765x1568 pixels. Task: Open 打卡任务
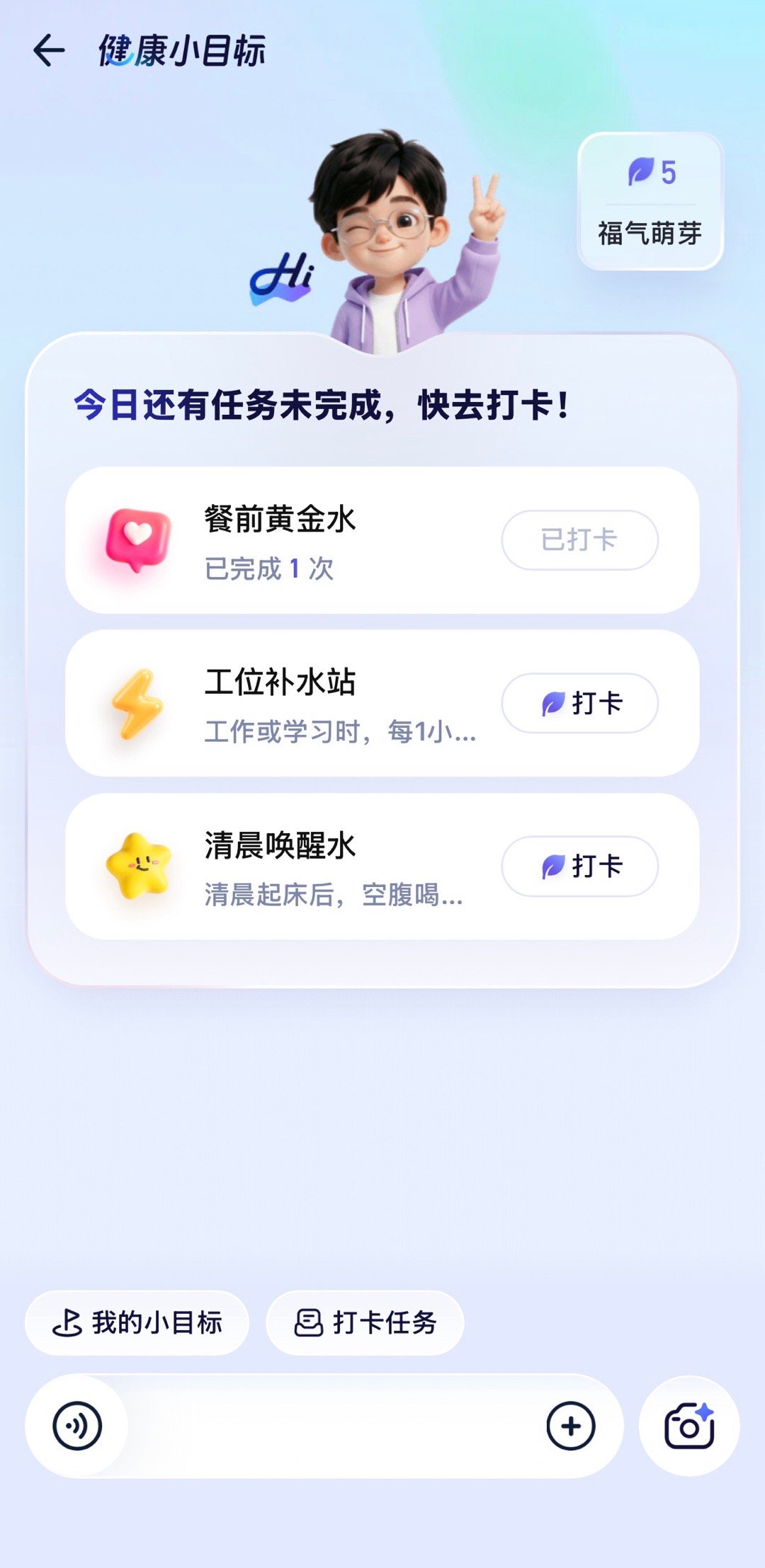[364, 1322]
